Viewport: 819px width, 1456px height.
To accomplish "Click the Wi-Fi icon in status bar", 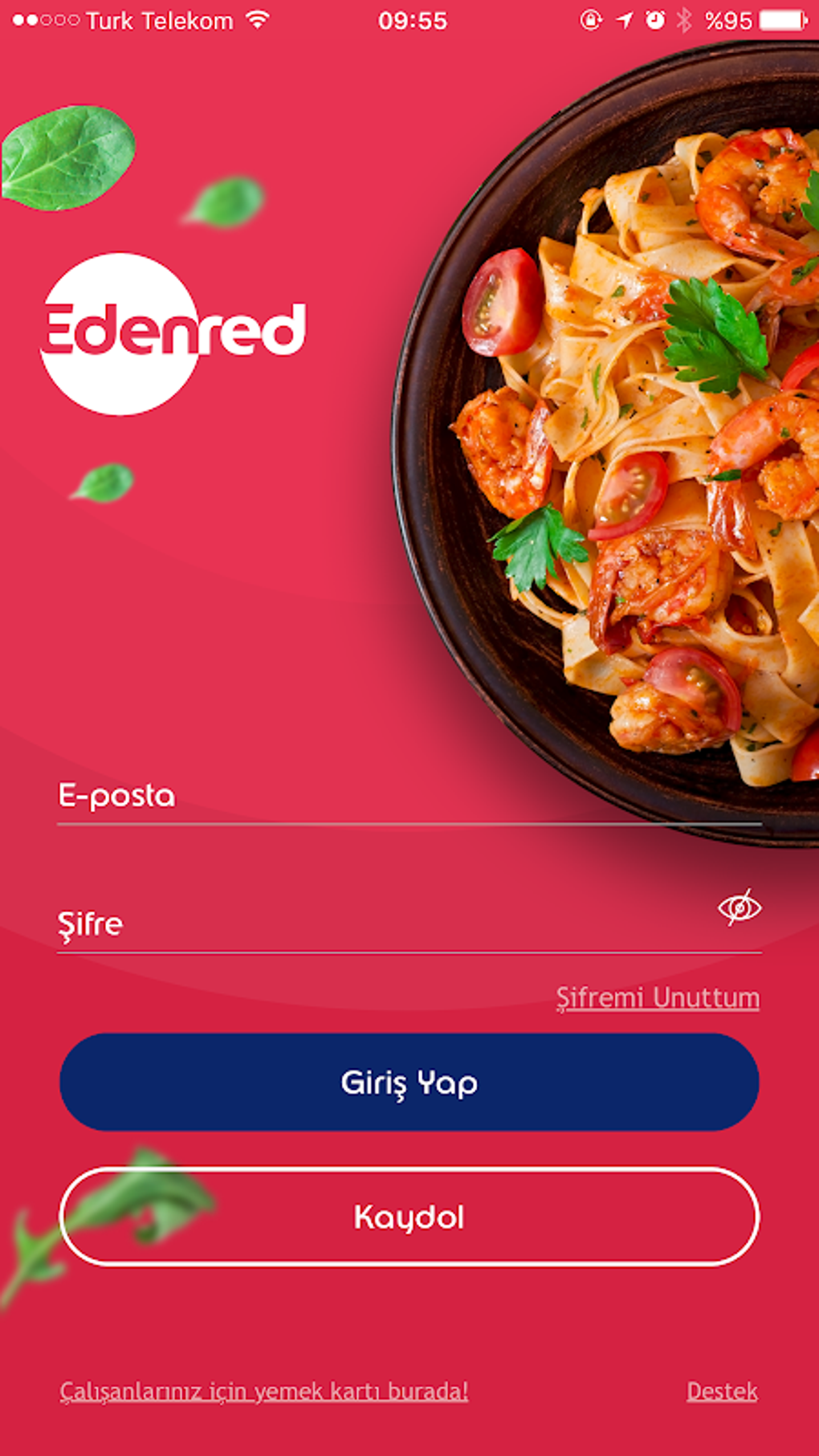I will 256,21.
